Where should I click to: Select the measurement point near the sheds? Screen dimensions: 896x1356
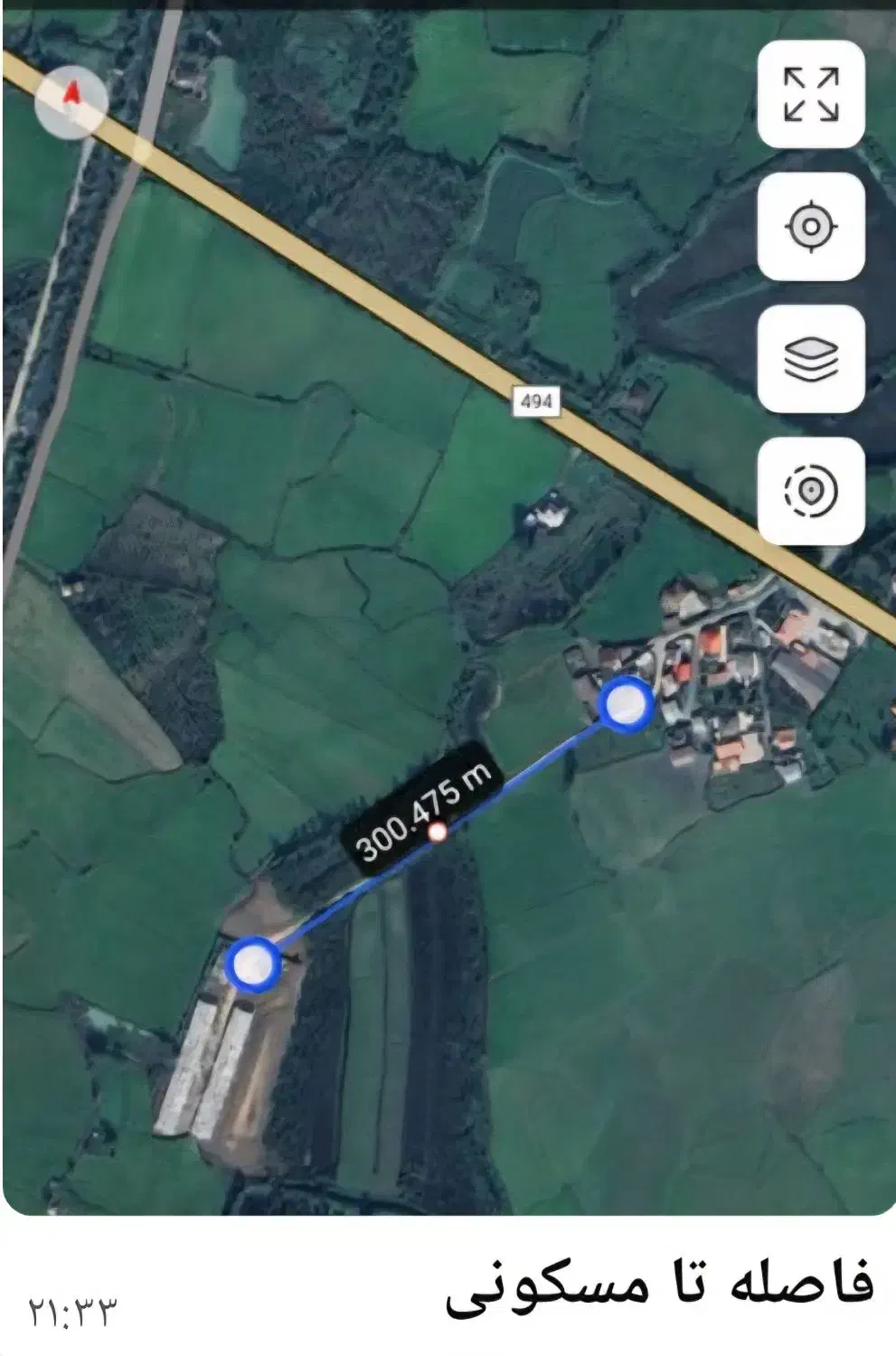(x=253, y=964)
